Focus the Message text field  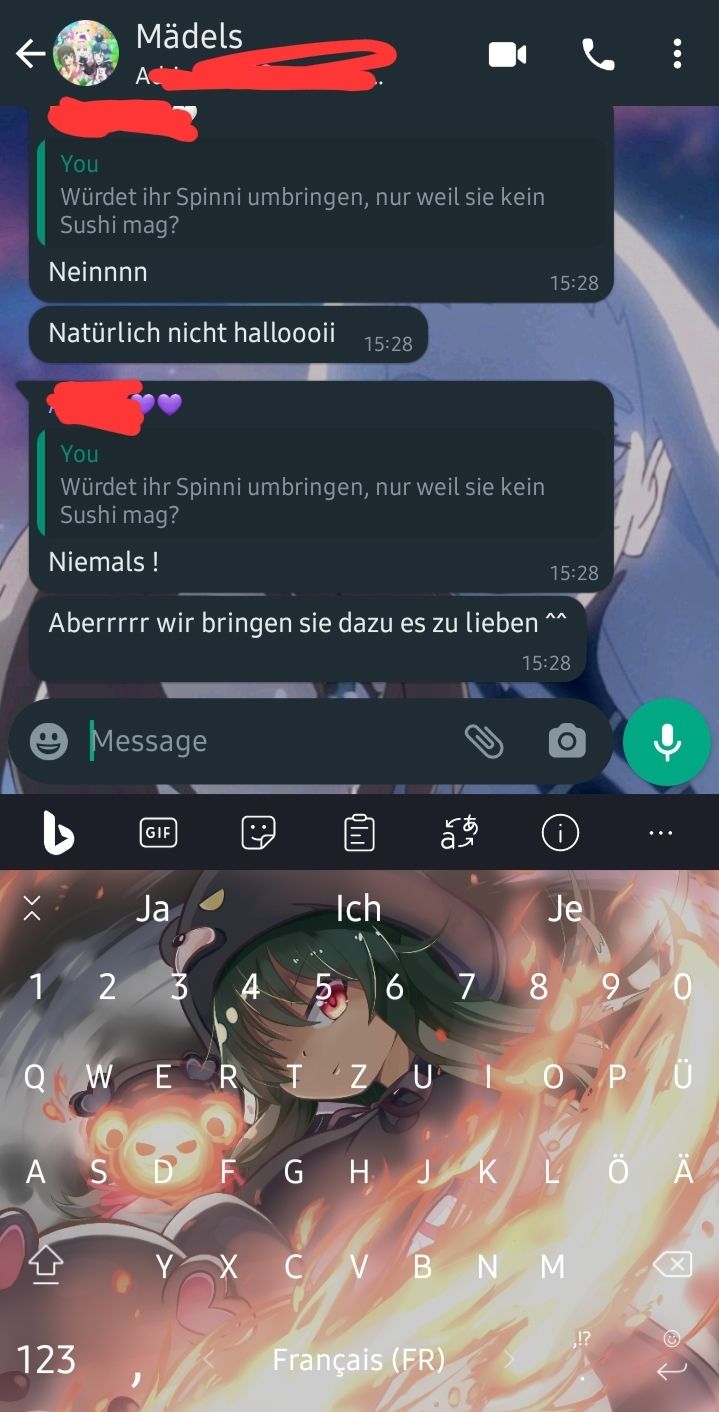270,741
